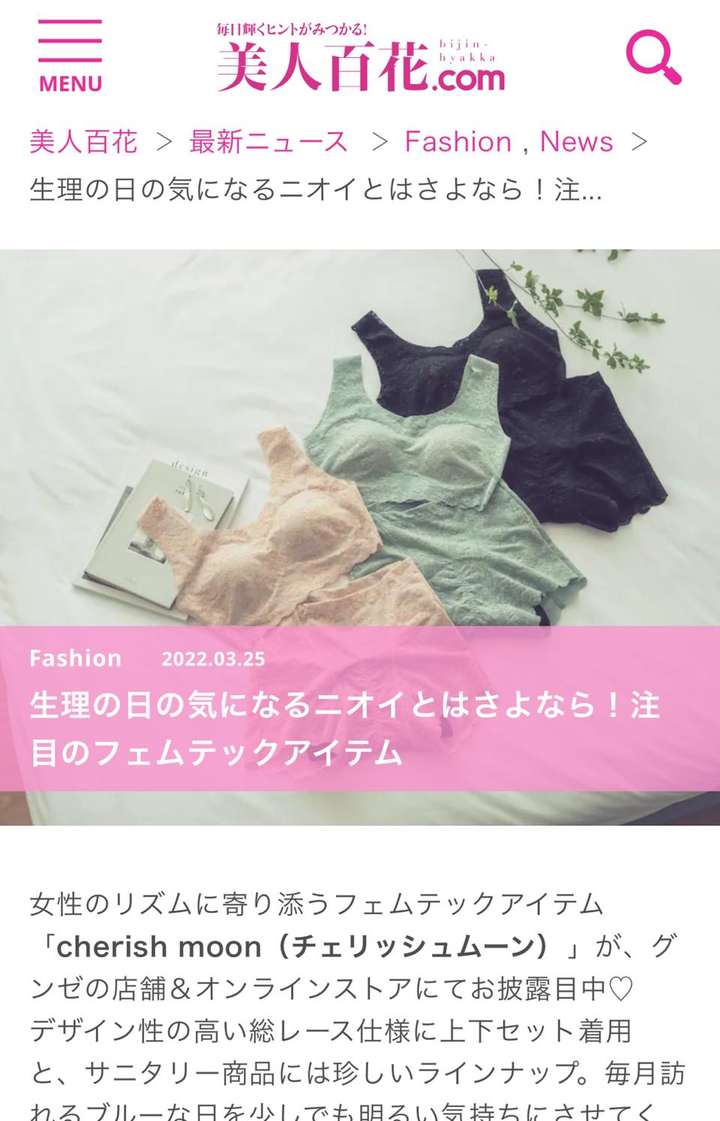Open the search magnifier icon
The width and height of the screenshot is (720, 1121).
(653, 57)
